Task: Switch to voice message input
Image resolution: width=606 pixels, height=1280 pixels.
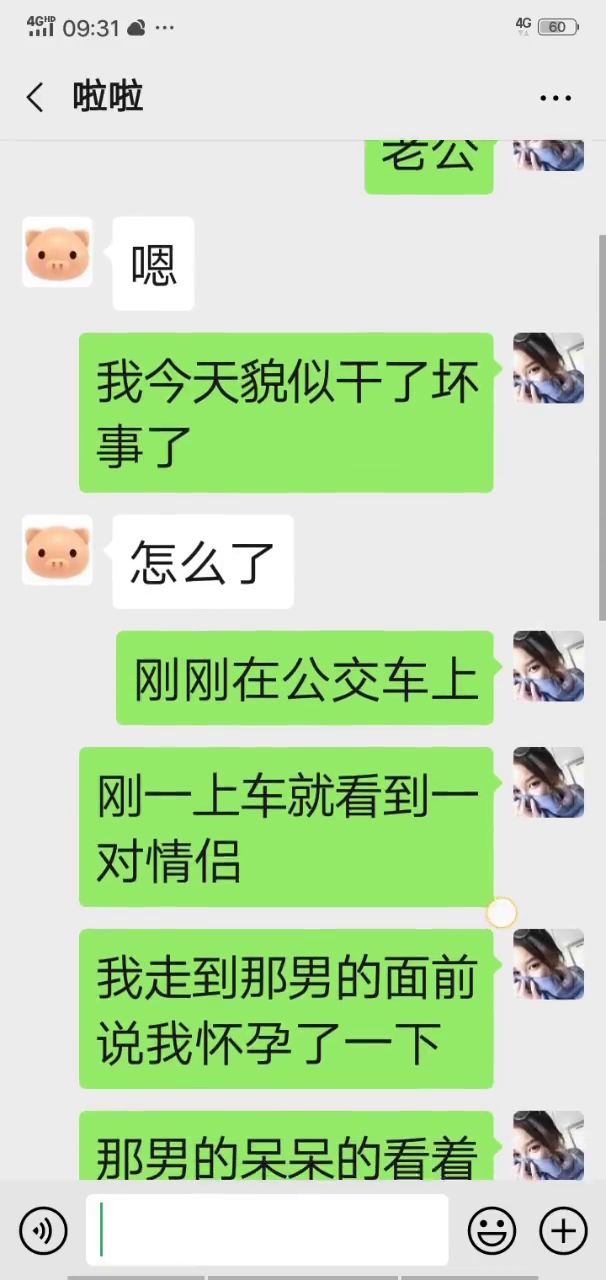Action: click(x=43, y=1230)
